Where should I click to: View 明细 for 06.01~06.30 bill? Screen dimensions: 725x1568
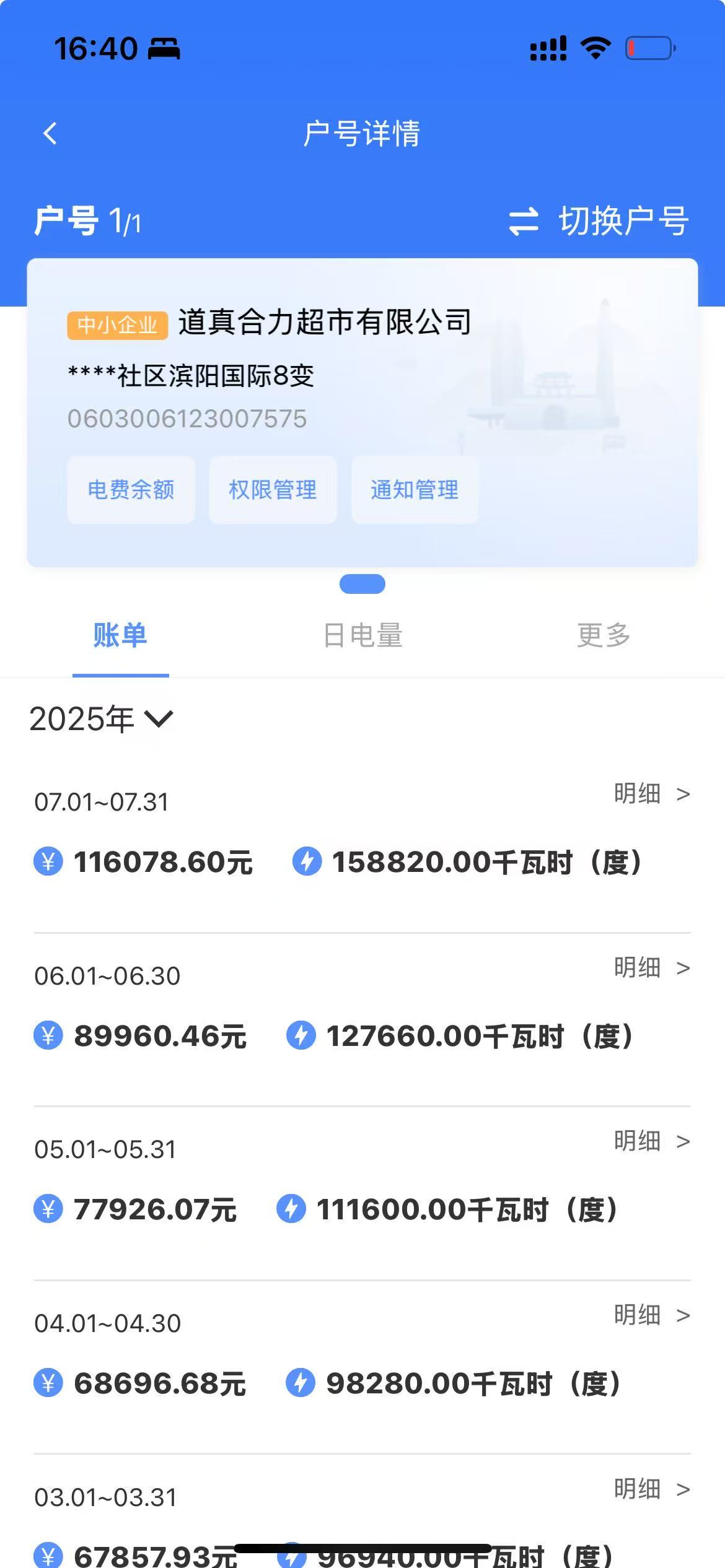651,967
